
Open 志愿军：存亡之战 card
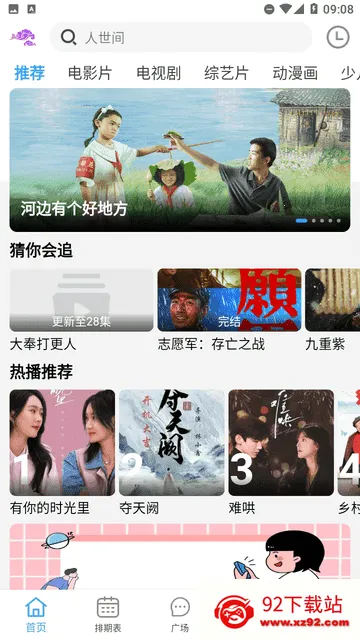click(229, 310)
